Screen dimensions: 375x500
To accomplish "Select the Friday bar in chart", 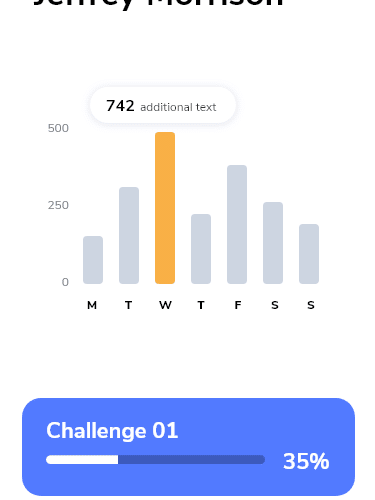I will coord(237,224).
